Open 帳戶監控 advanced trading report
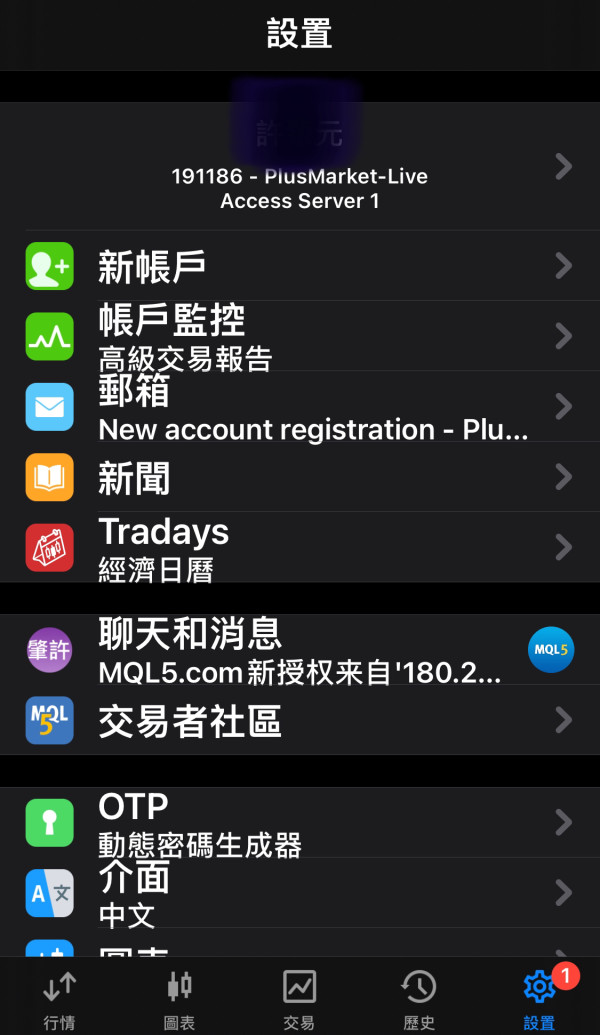 point(300,336)
